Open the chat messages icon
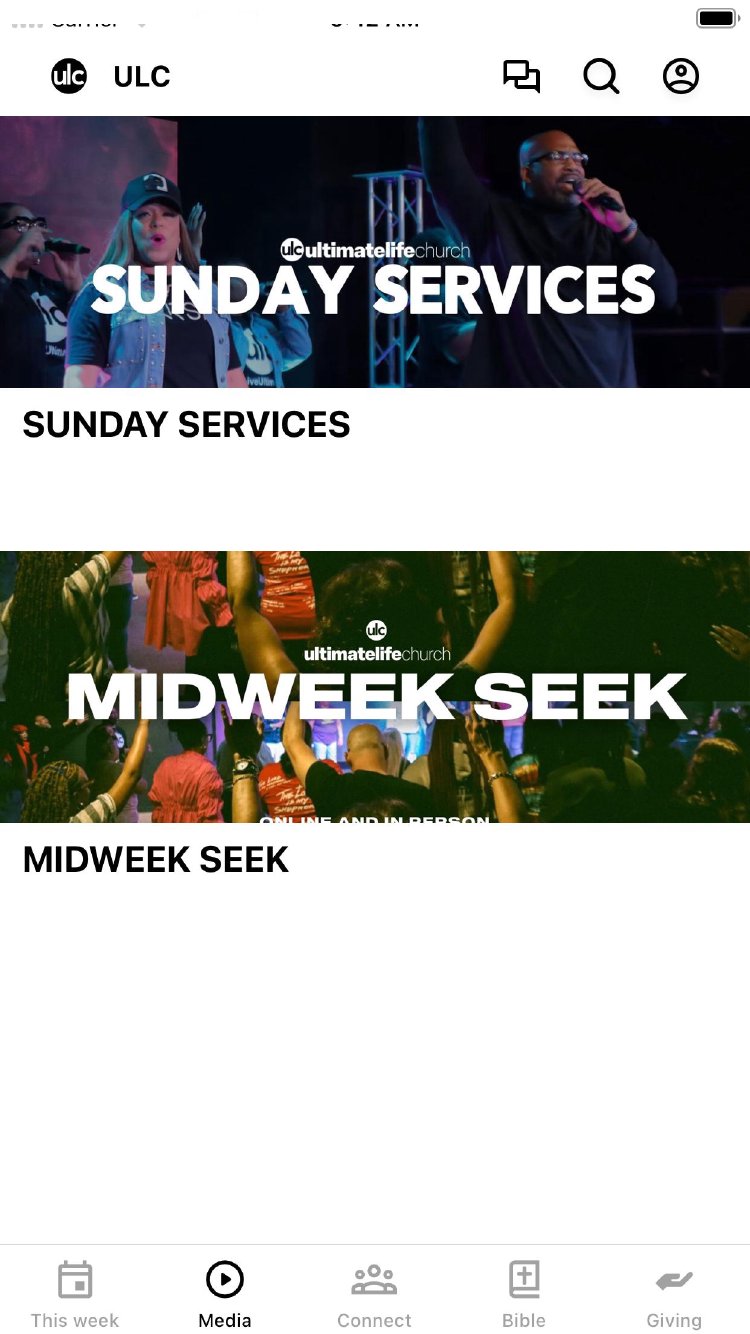The height and width of the screenshot is (1334, 750). (521, 77)
